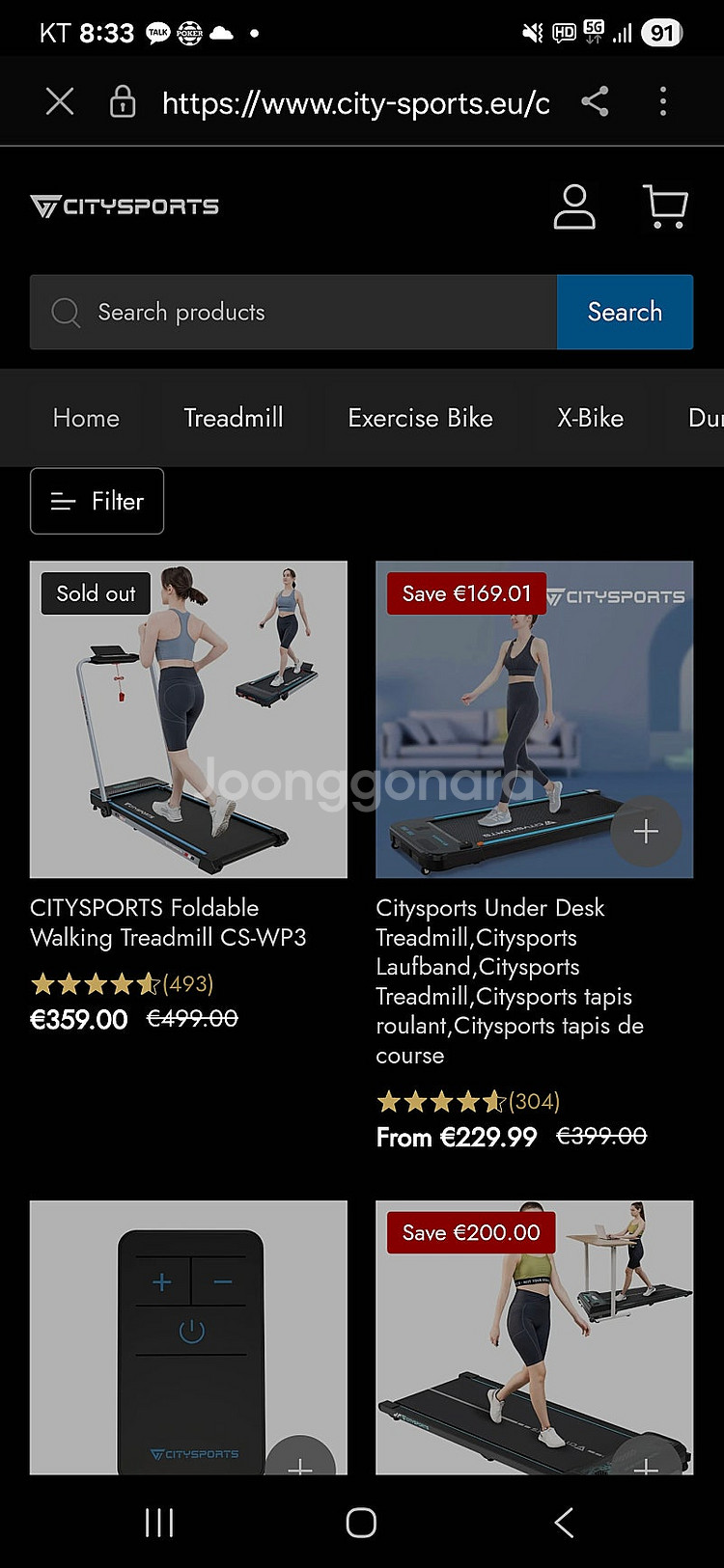Share the current page
724x1568 pixels.
pyautogui.click(x=595, y=101)
